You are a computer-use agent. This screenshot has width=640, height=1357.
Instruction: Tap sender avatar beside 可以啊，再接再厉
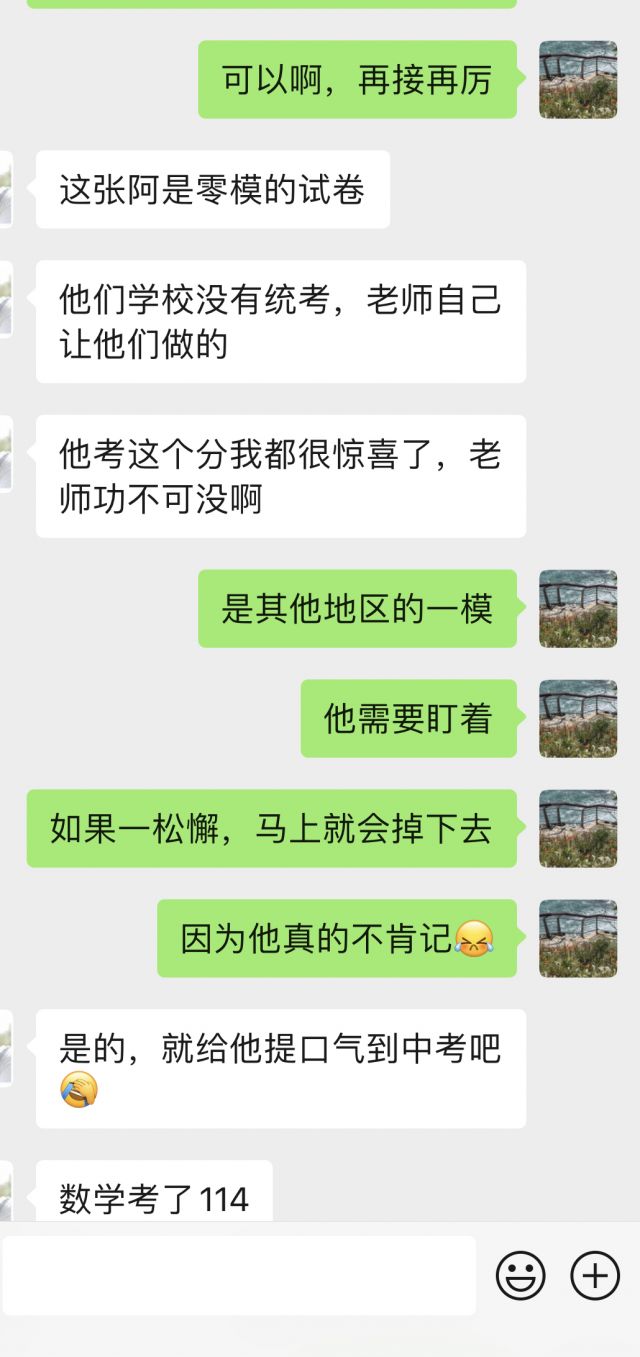pyautogui.click(x=578, y=80)
